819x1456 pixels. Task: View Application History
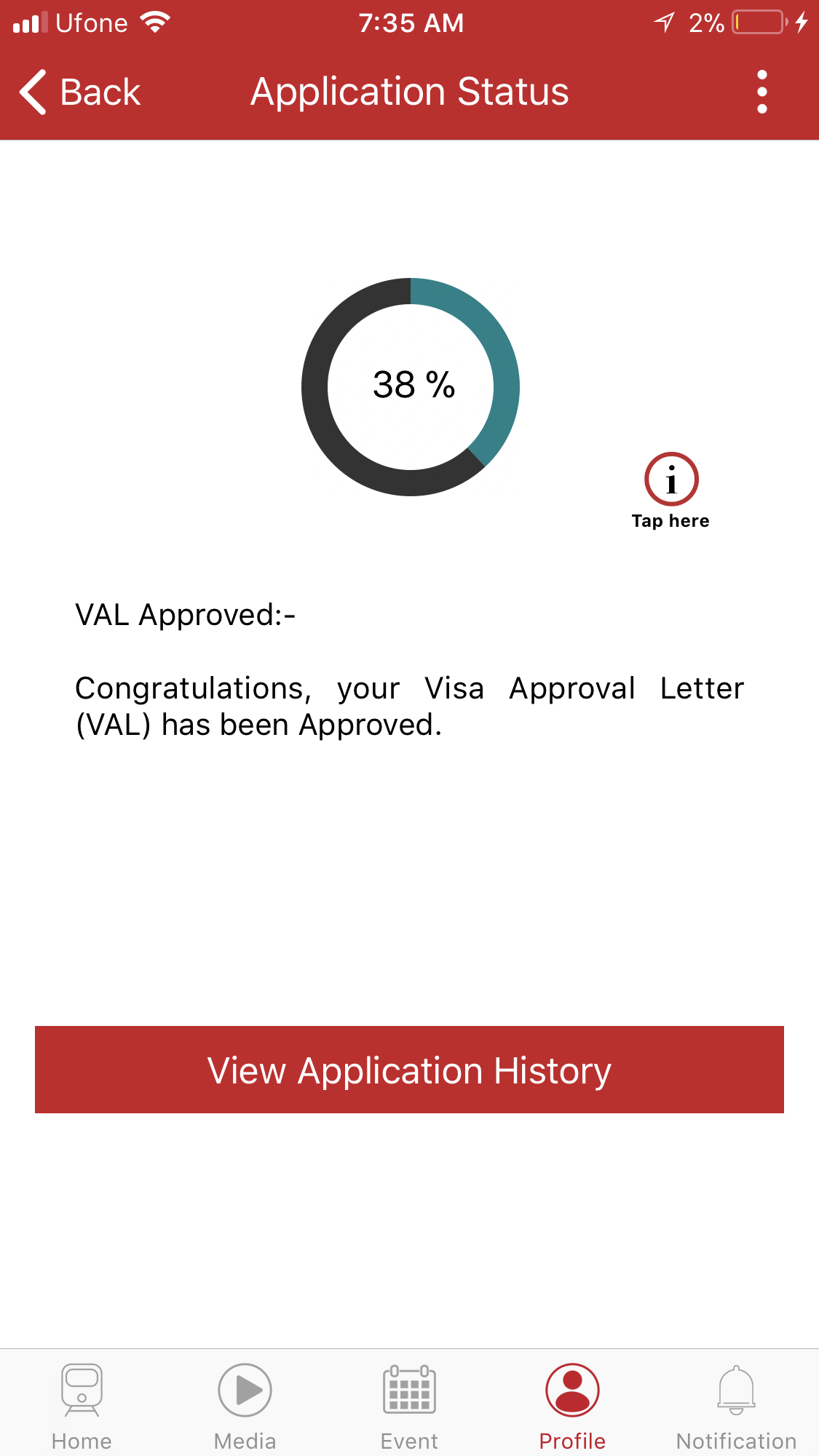pos(409,1070)
